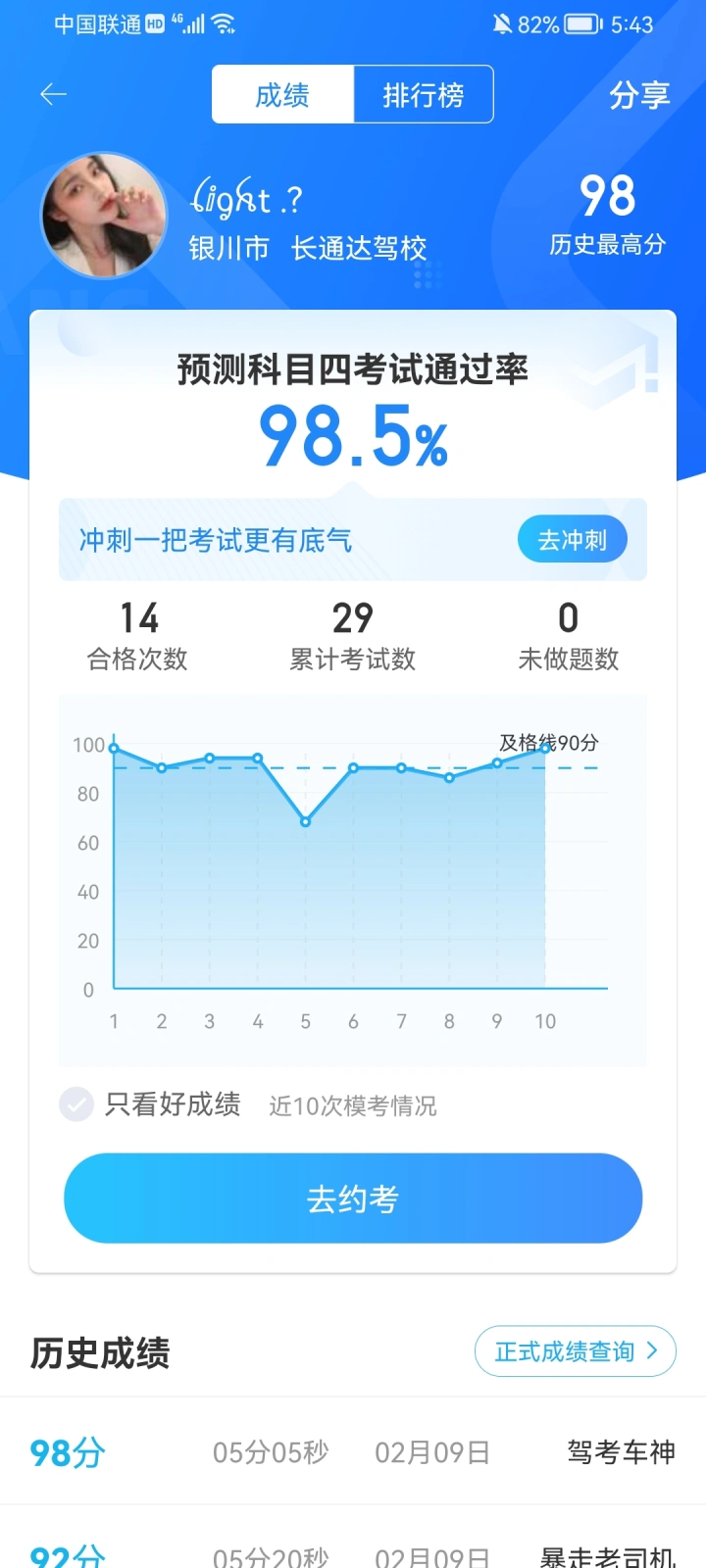Go back using the top-left arrow

pos(53,94)
